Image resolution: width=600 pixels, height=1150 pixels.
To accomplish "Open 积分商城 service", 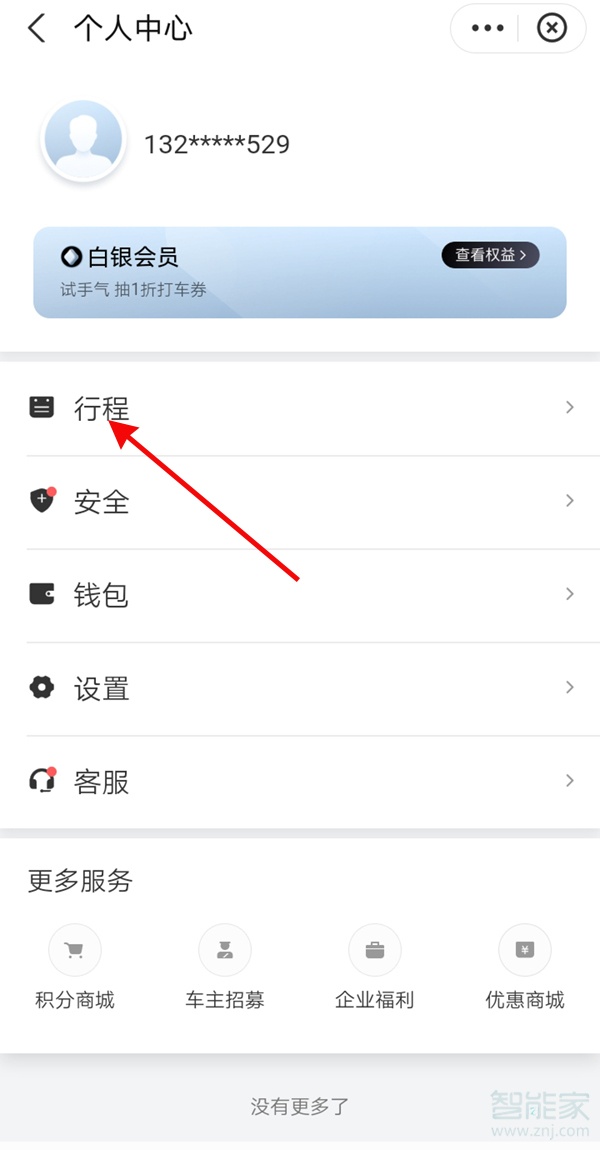I will [x=75, y=966].
